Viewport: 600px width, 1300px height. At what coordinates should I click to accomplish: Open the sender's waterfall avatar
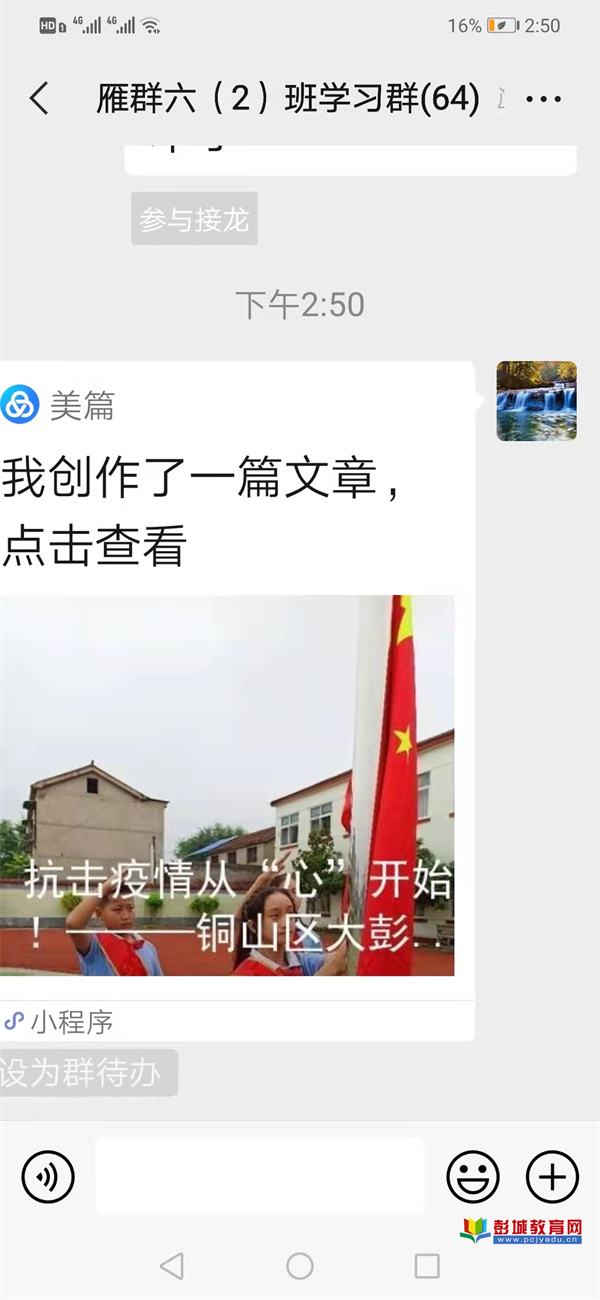536,401
